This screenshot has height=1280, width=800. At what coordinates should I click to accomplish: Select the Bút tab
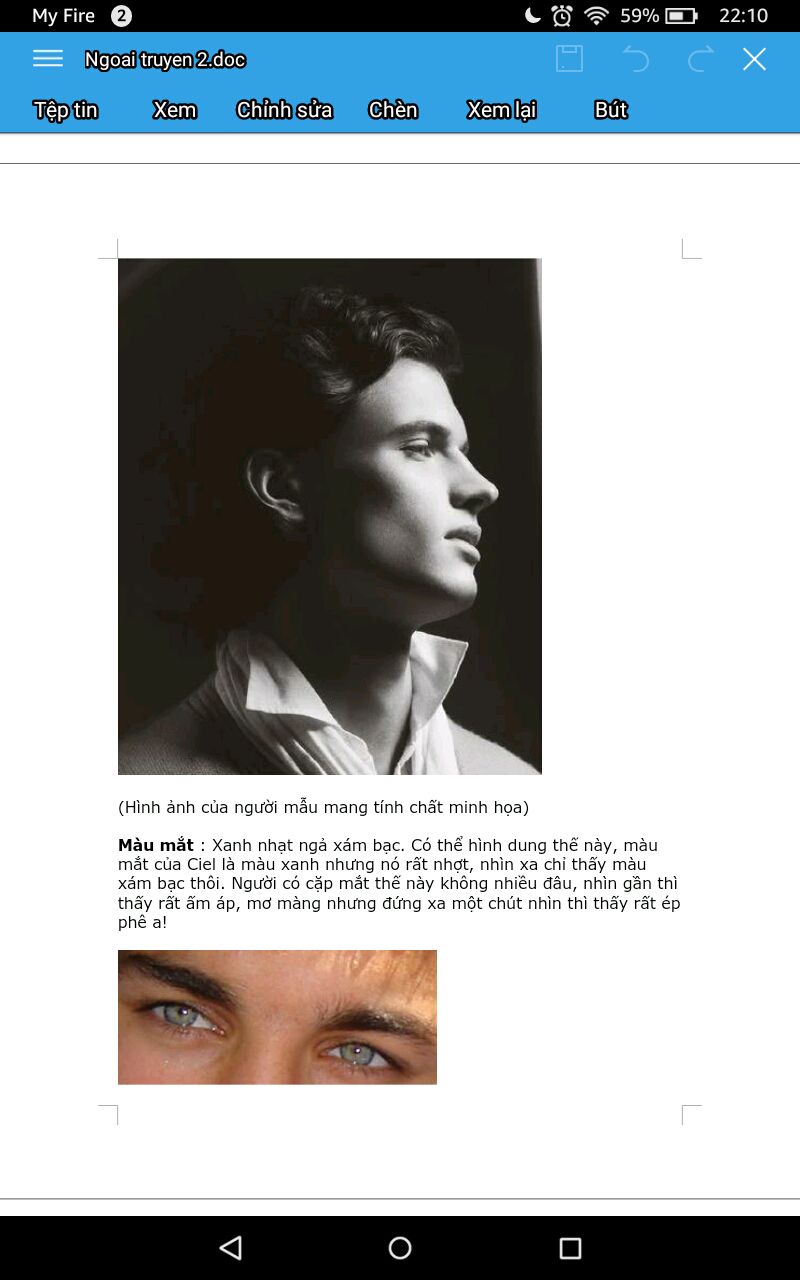[610, 110]
